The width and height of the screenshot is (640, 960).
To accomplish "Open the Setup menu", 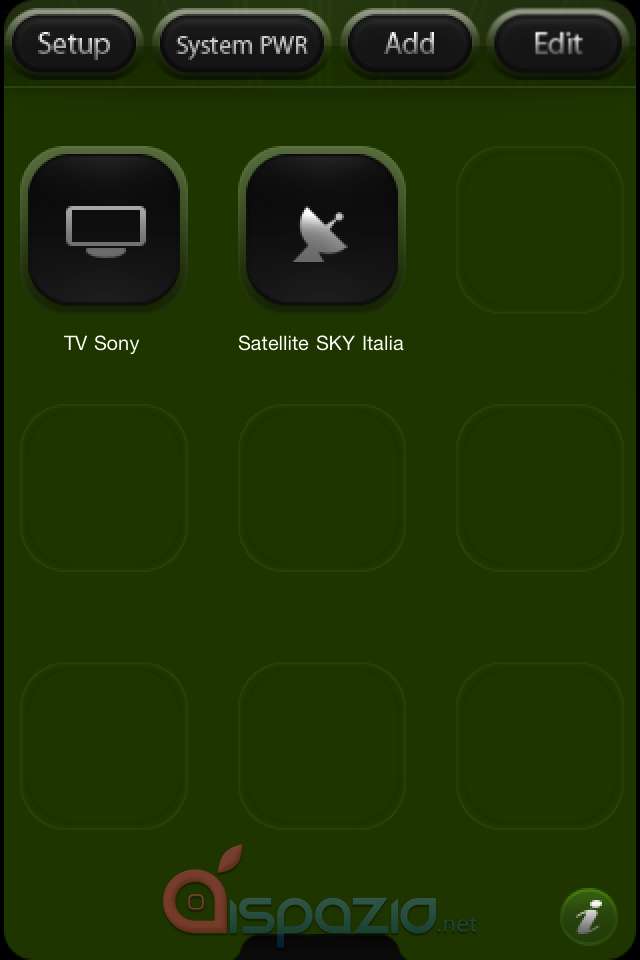I will (74, 44).
